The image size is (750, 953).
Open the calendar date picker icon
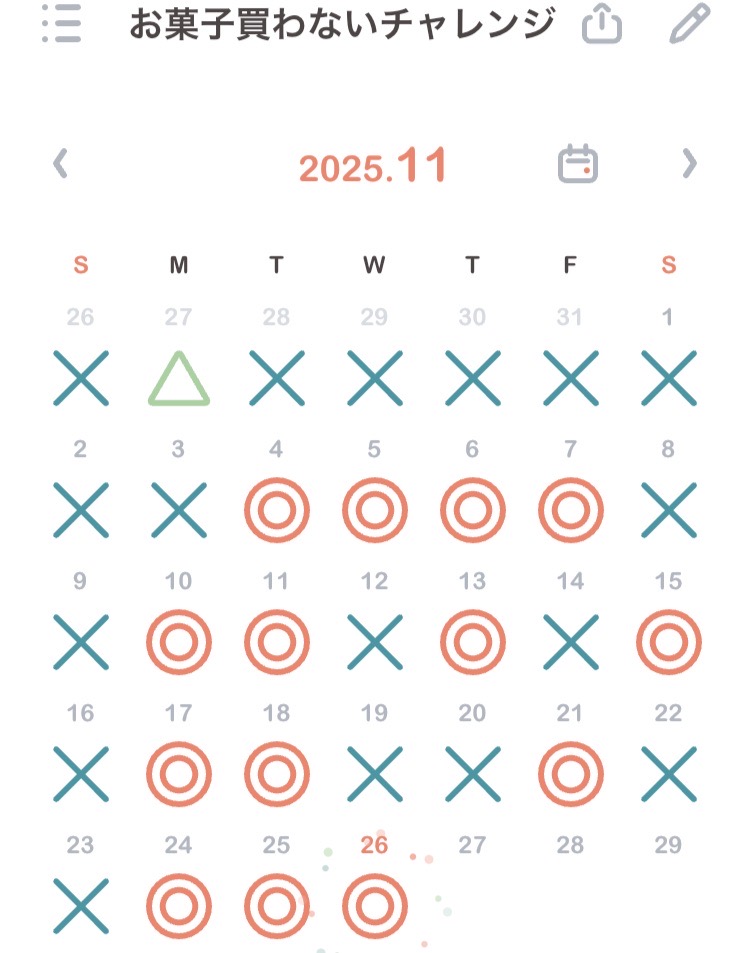point(578,164)
